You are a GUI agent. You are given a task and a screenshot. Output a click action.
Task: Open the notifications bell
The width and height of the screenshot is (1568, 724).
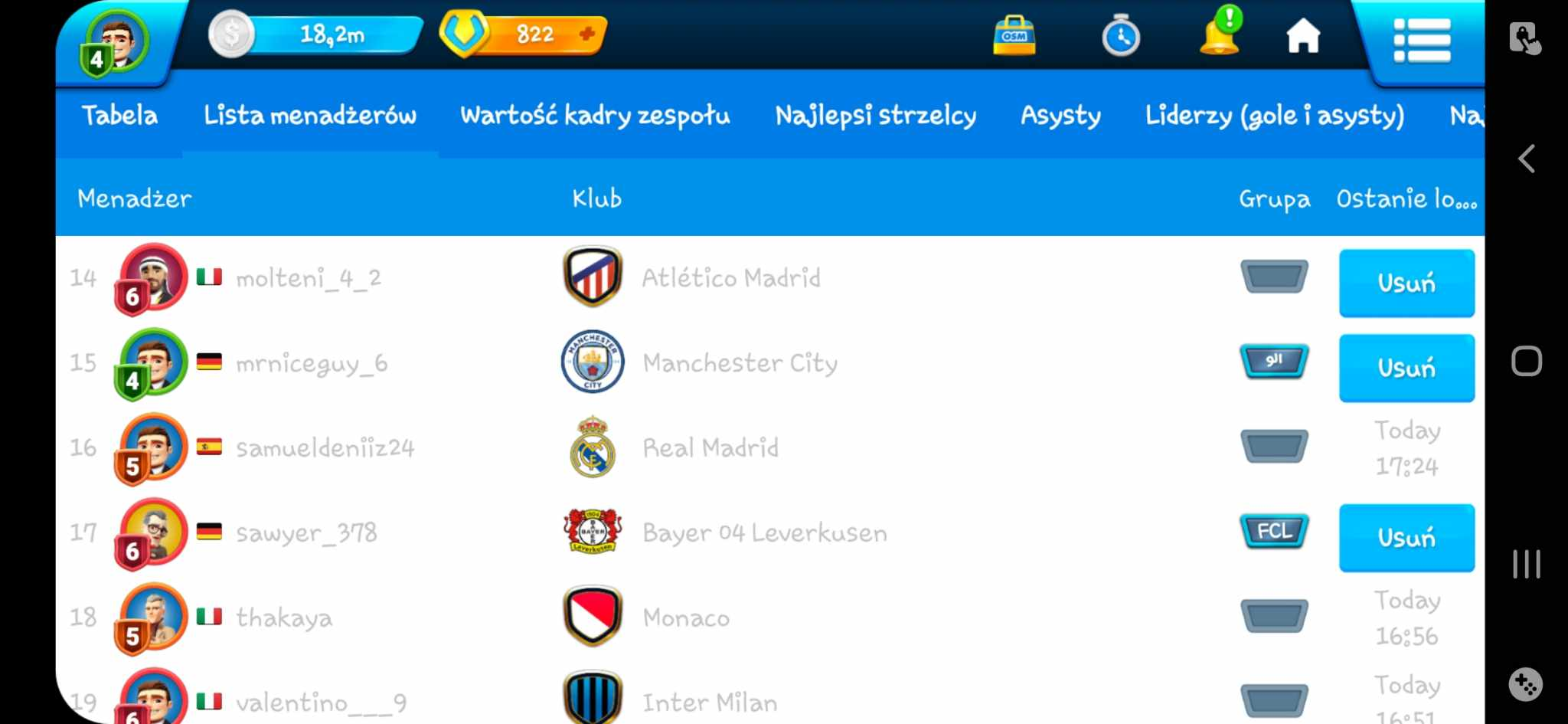1220,34
